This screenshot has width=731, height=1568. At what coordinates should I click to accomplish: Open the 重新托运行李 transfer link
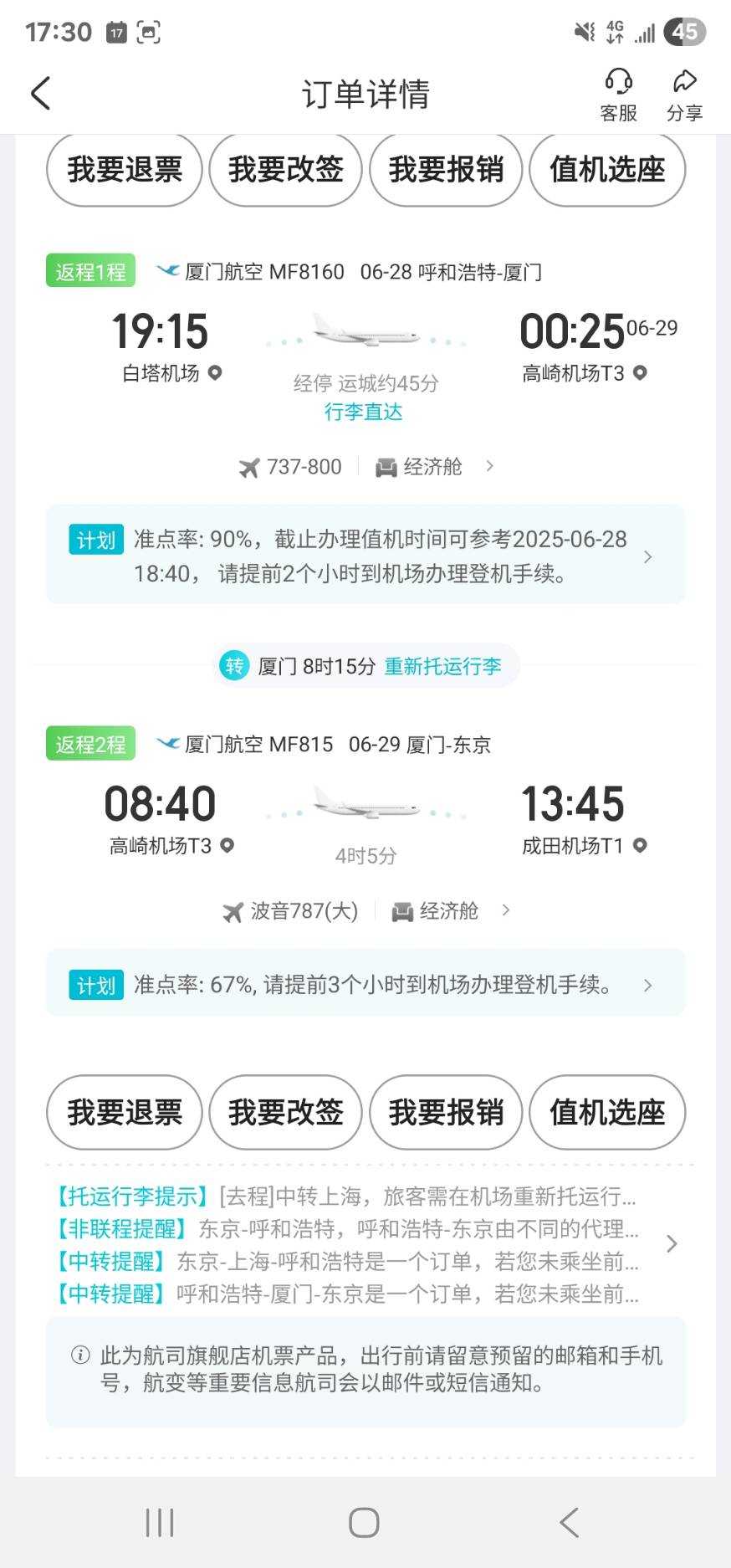442,666
